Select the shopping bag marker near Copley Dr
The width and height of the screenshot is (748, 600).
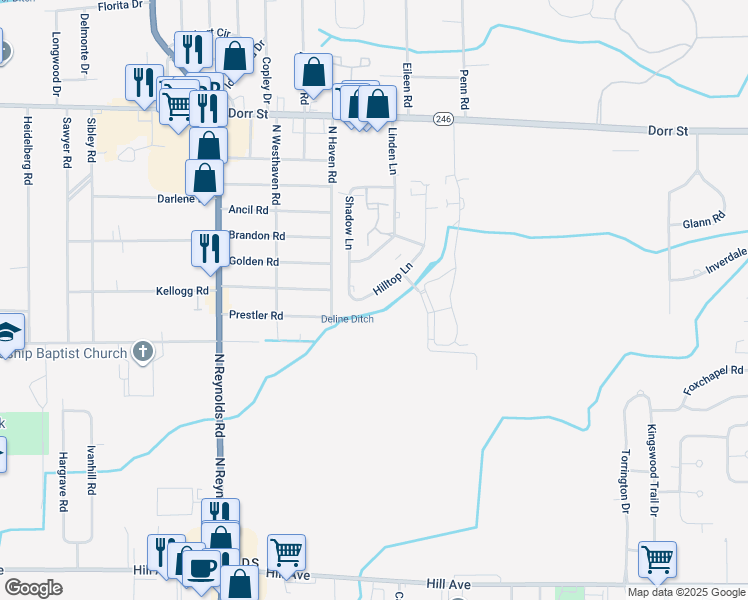[x=235, y=57]
